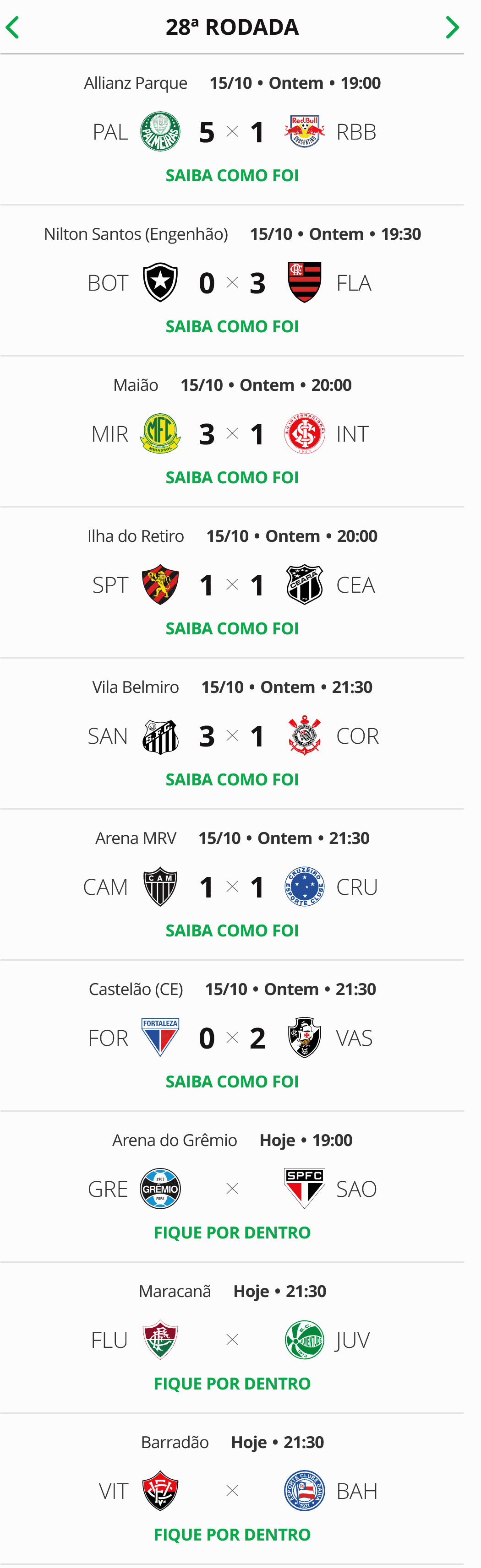The height and width of the screenshot is (1568, 481).
Task: Tap Fique por dentro for FLU vs JUV
Action: [x=232, y=1383]
